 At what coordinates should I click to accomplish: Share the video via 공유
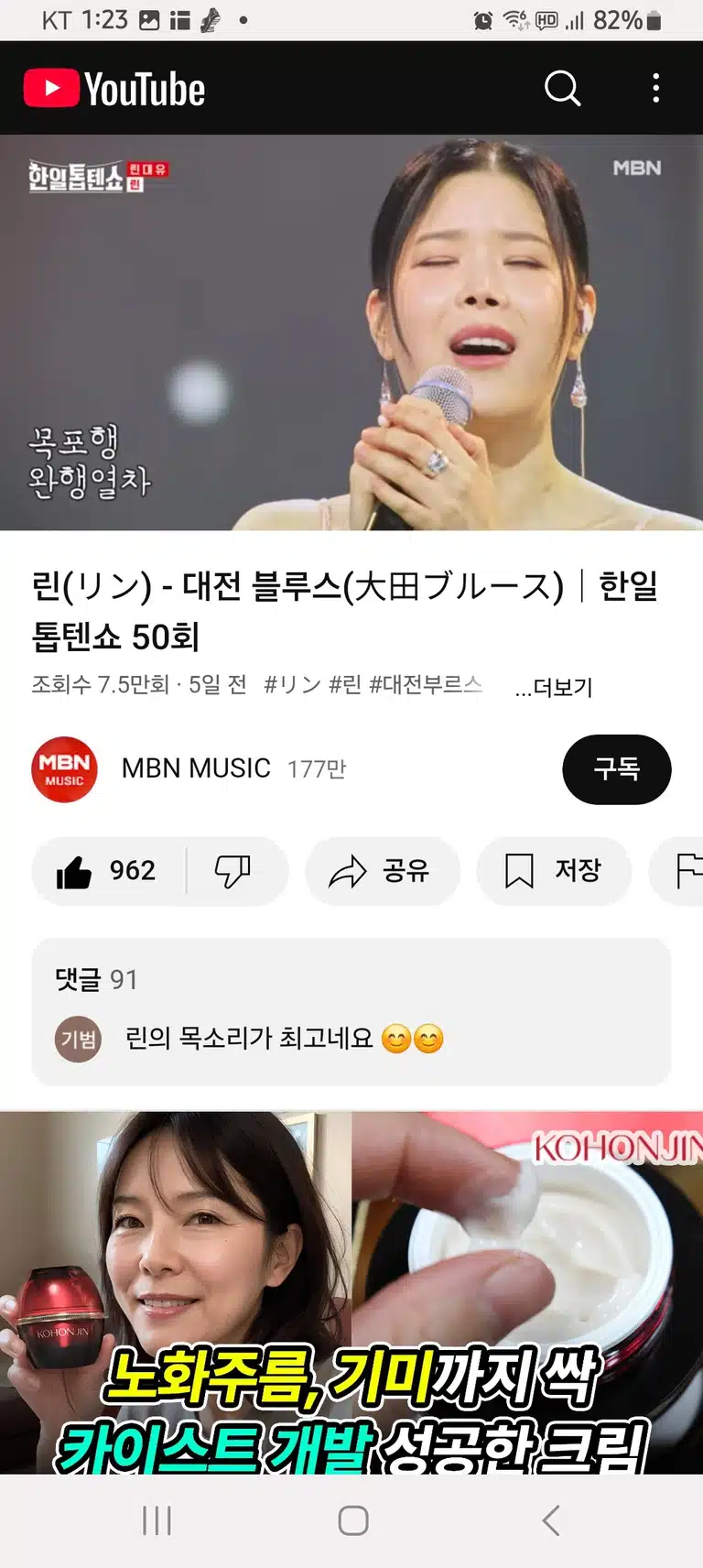382,870
